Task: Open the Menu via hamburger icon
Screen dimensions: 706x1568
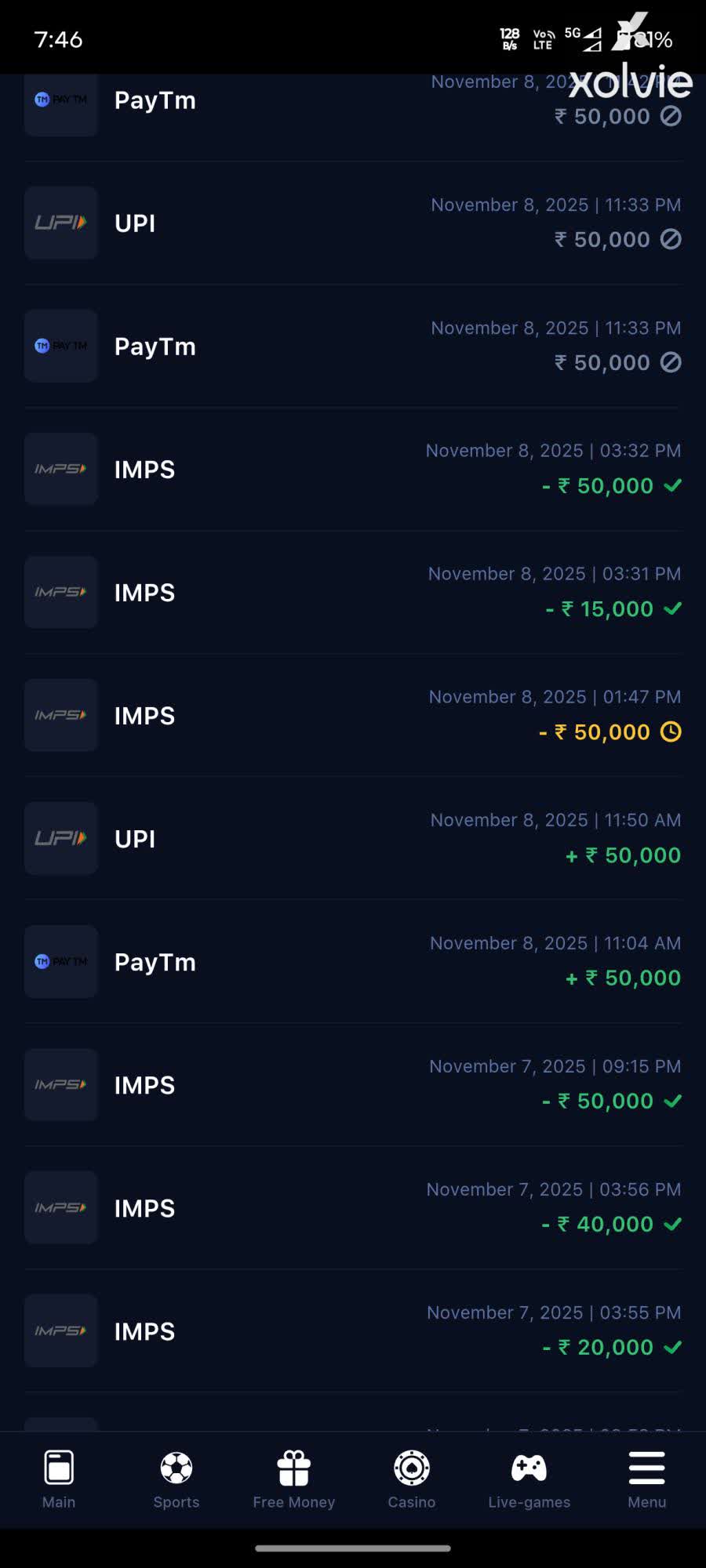Action: pyautogui.click(x=646, y=1468)
